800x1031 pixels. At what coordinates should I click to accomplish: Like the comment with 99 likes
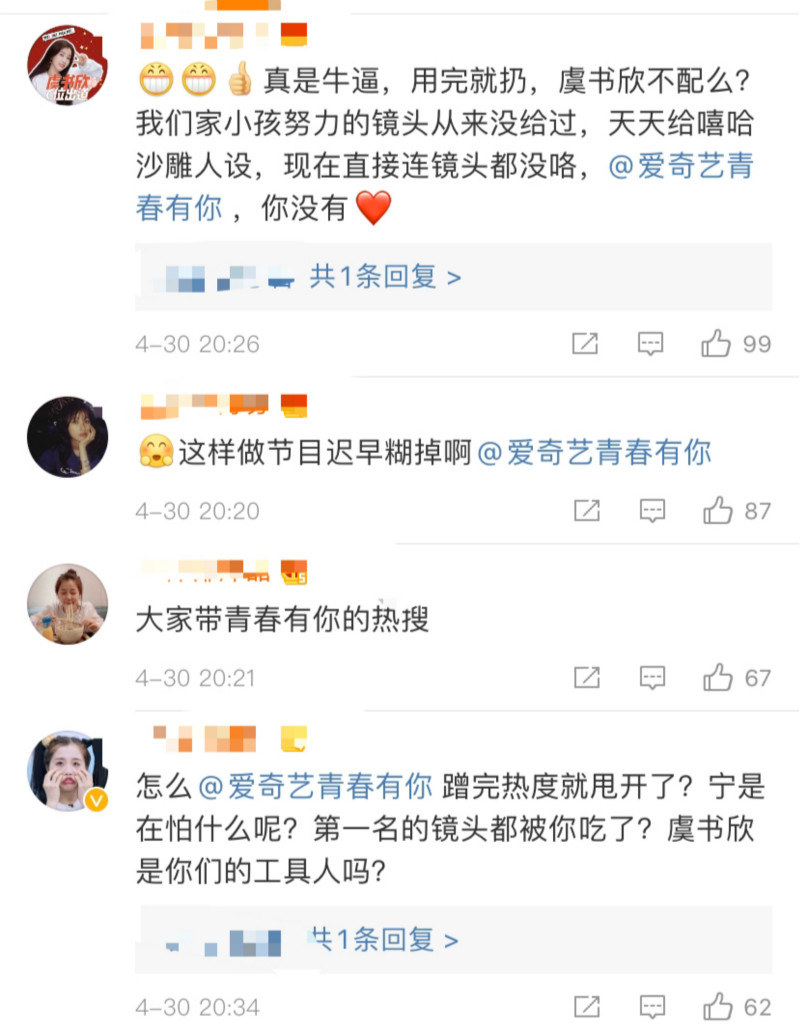pos(717,344)
